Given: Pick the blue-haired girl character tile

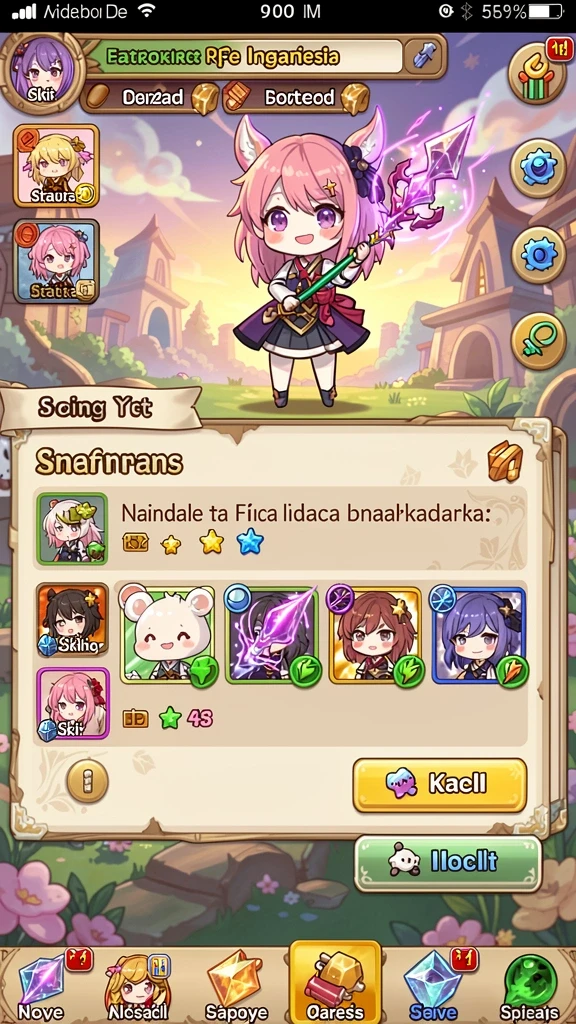Looking at the screenshot, I should click(x=479, y=635).
